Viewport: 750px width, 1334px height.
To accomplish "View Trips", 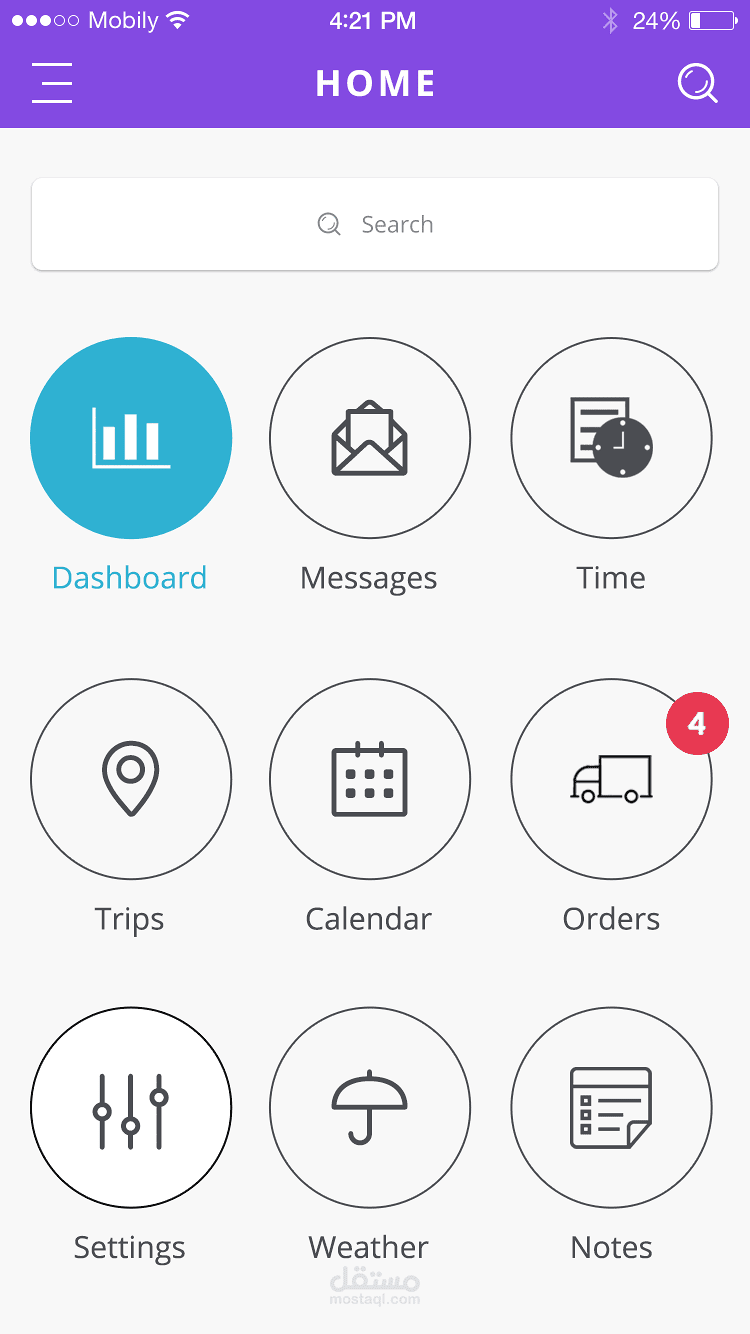I will click(131, 779).
